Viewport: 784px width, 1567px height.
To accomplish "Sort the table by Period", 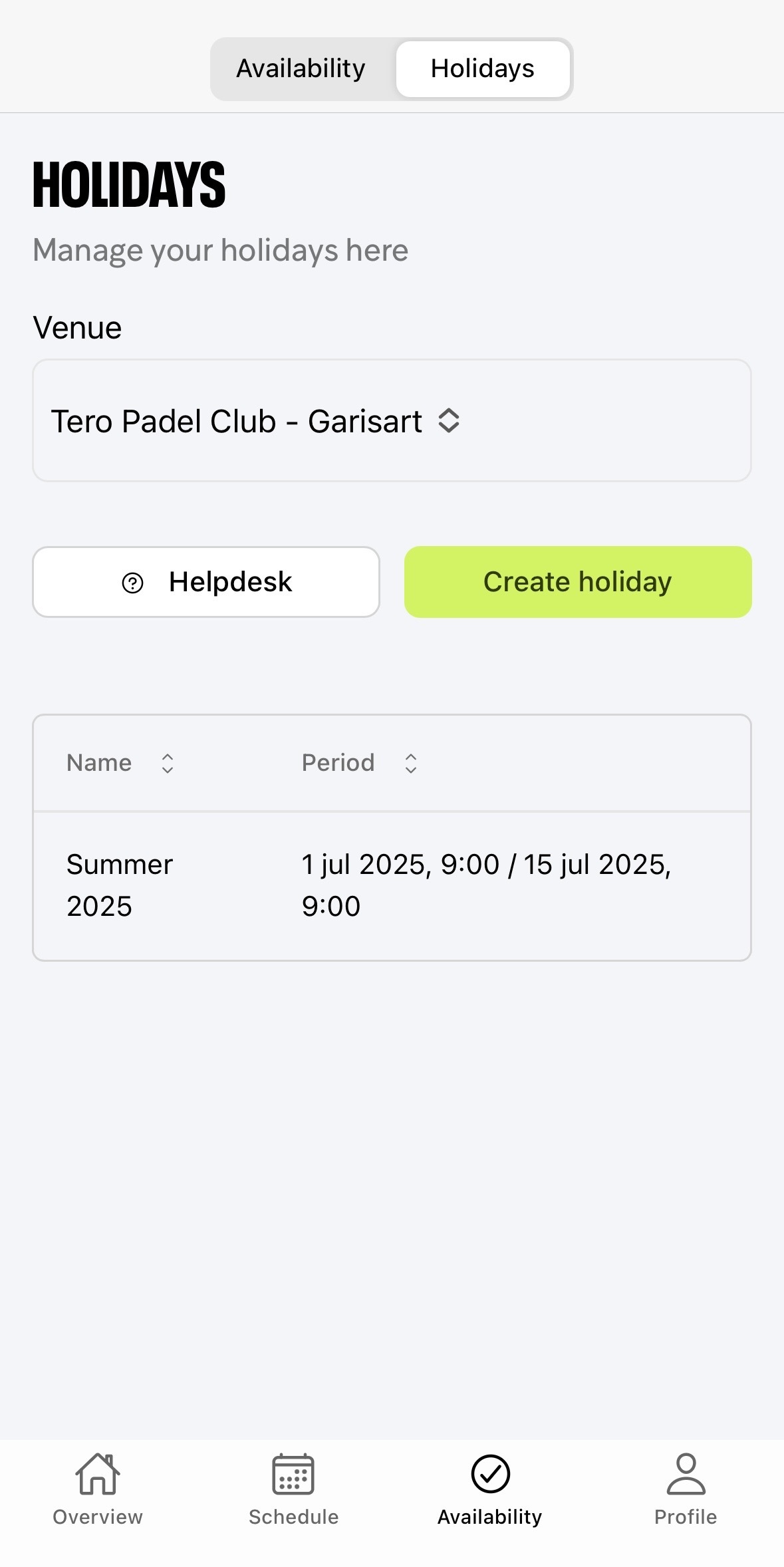I will click(x=360, y=763).
